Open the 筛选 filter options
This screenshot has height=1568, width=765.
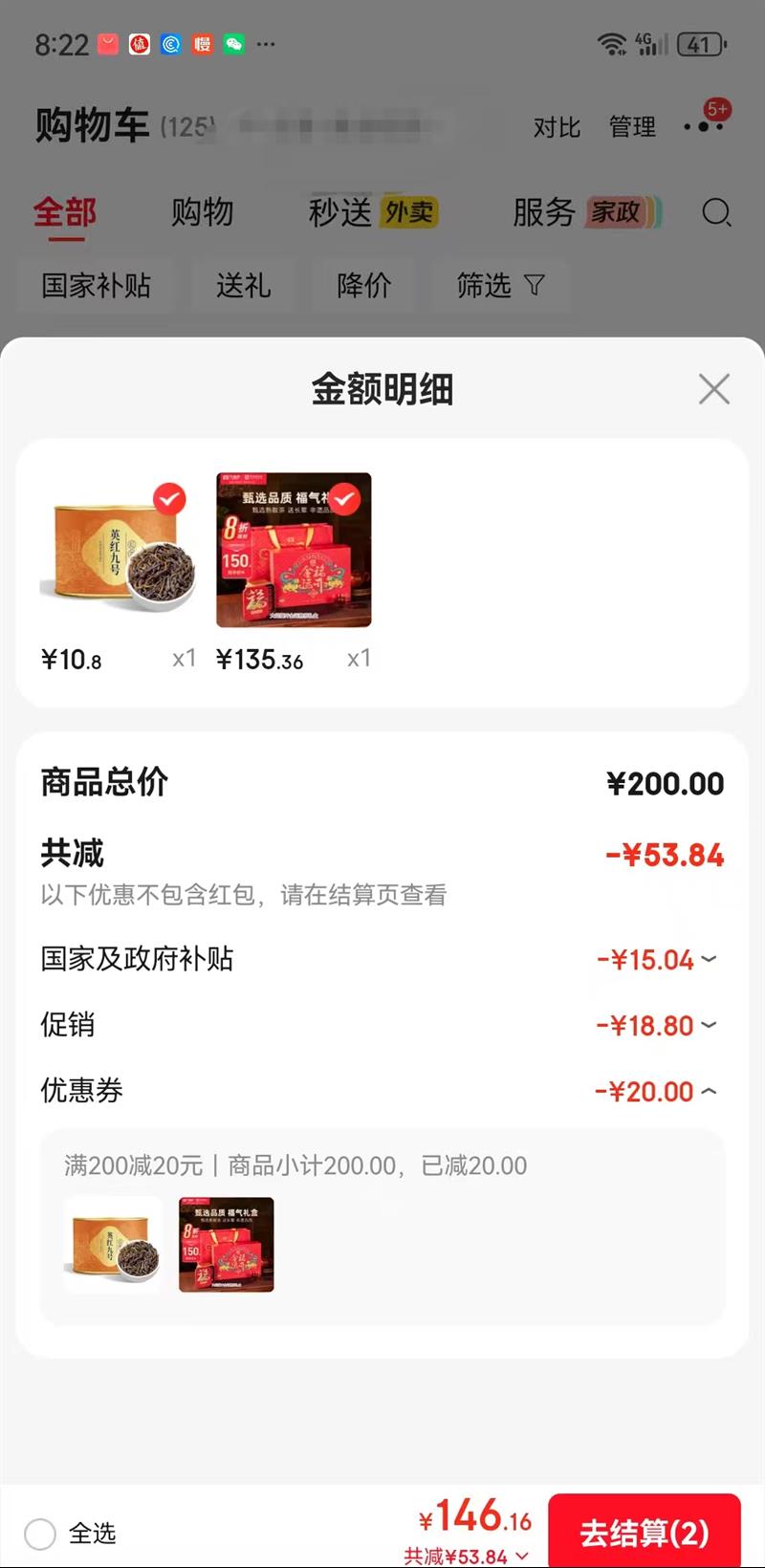pos(499,285)
